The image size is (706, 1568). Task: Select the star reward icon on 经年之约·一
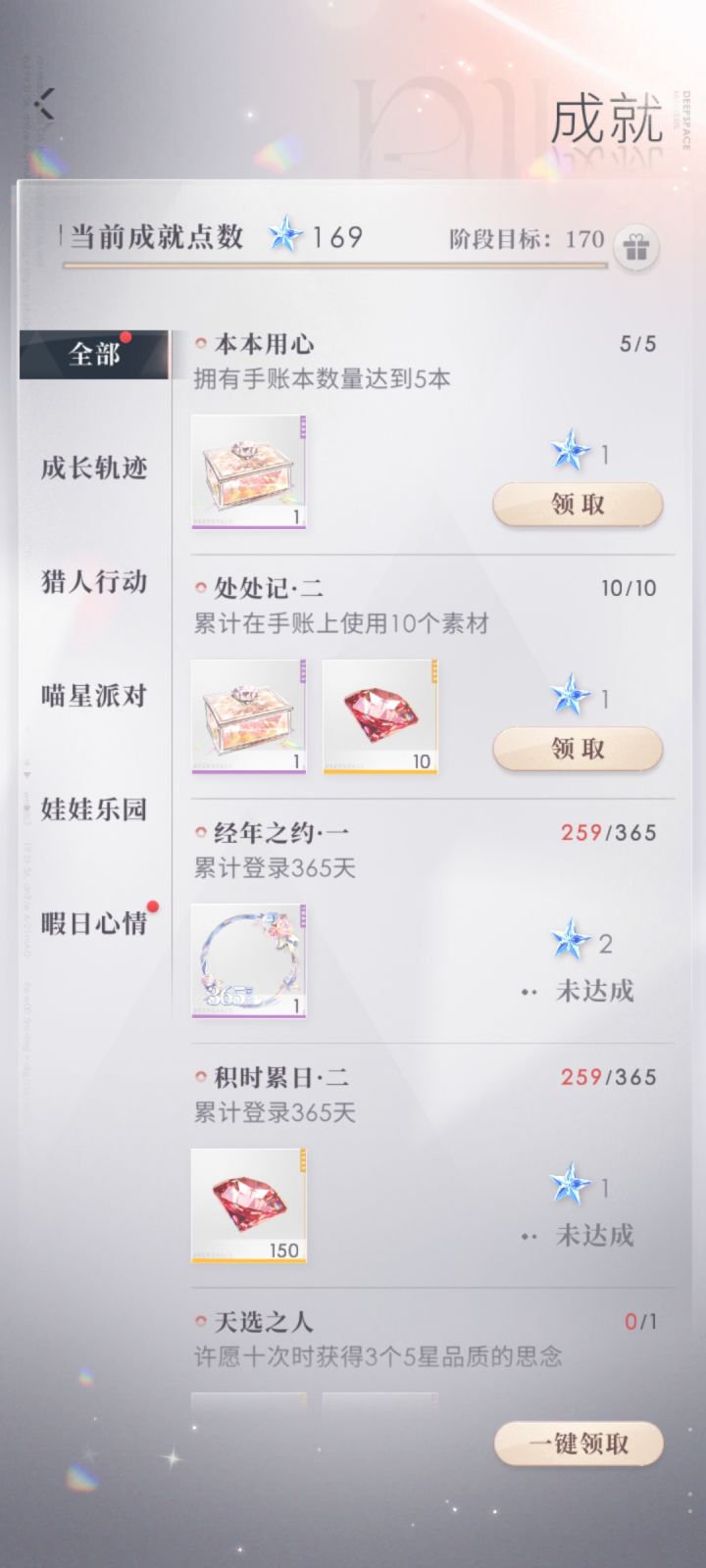coord(567,941)
